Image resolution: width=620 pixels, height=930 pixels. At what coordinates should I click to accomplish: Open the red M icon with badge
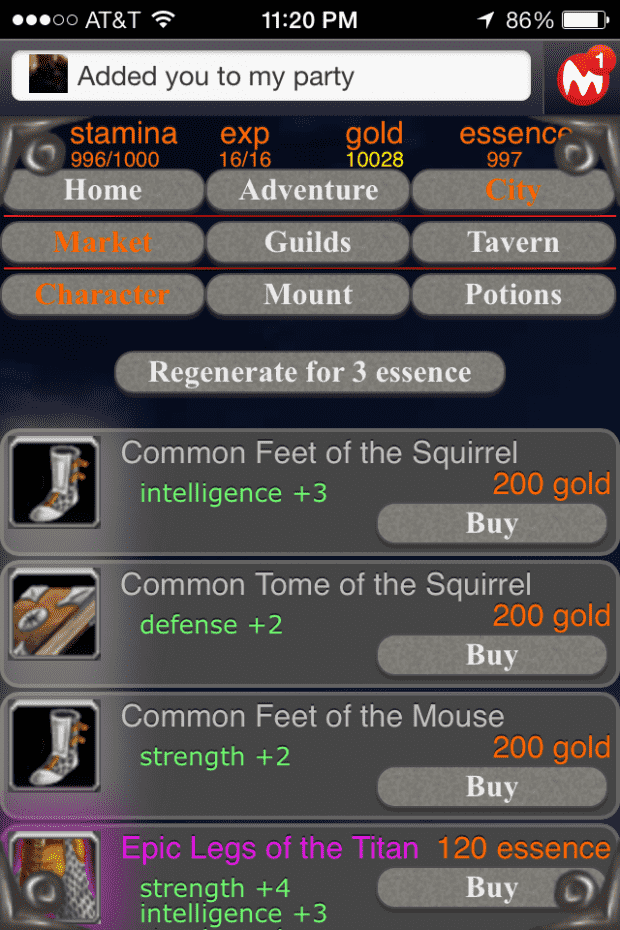click(583, 77)
